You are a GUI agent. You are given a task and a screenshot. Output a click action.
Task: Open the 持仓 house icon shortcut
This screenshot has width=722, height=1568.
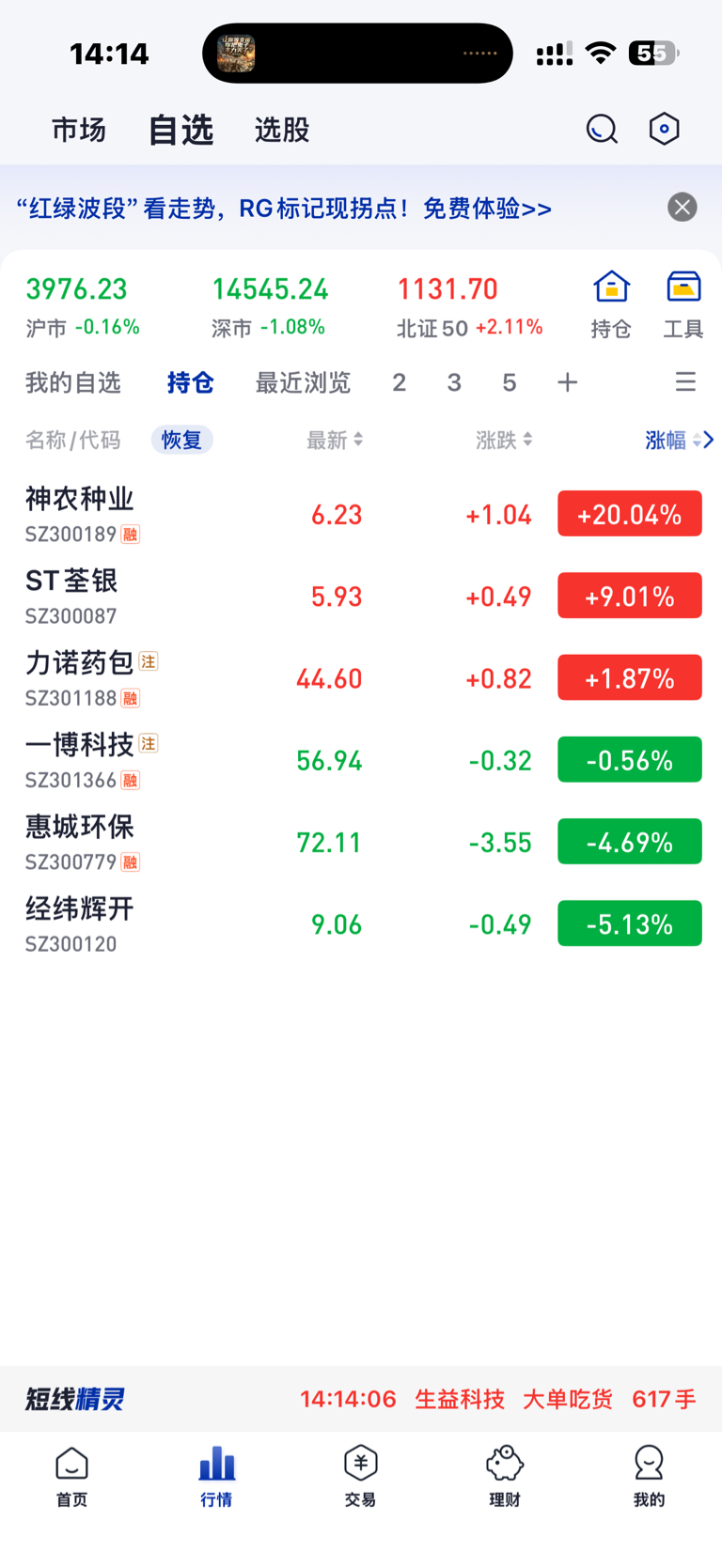[611, 304]
